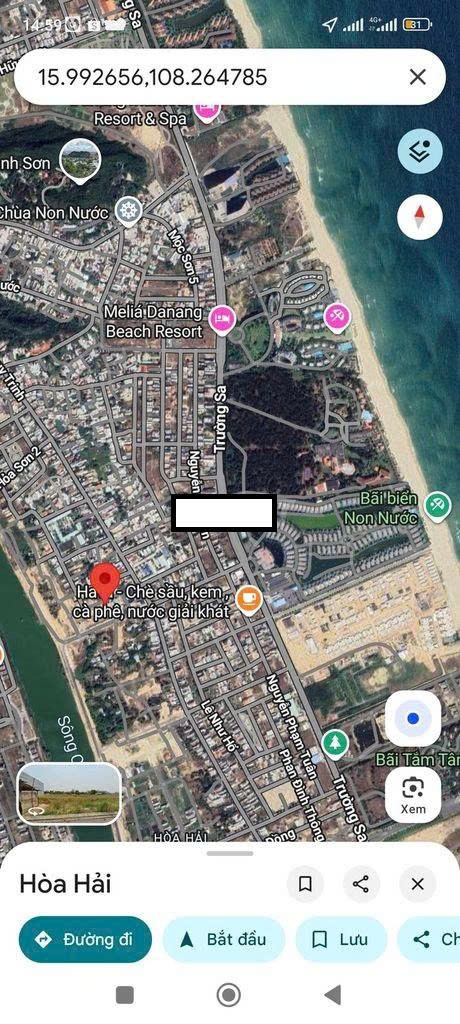The width and height of the screenshot is (460, 1024).
Task: Get directions with Đường đi
Action: click(86, 939)
